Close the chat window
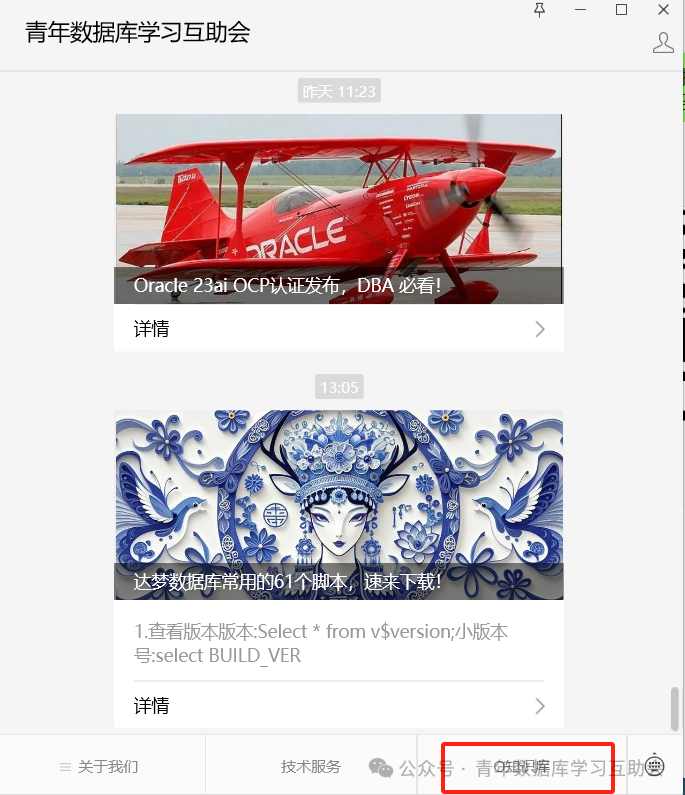 (x=663, y=10)
